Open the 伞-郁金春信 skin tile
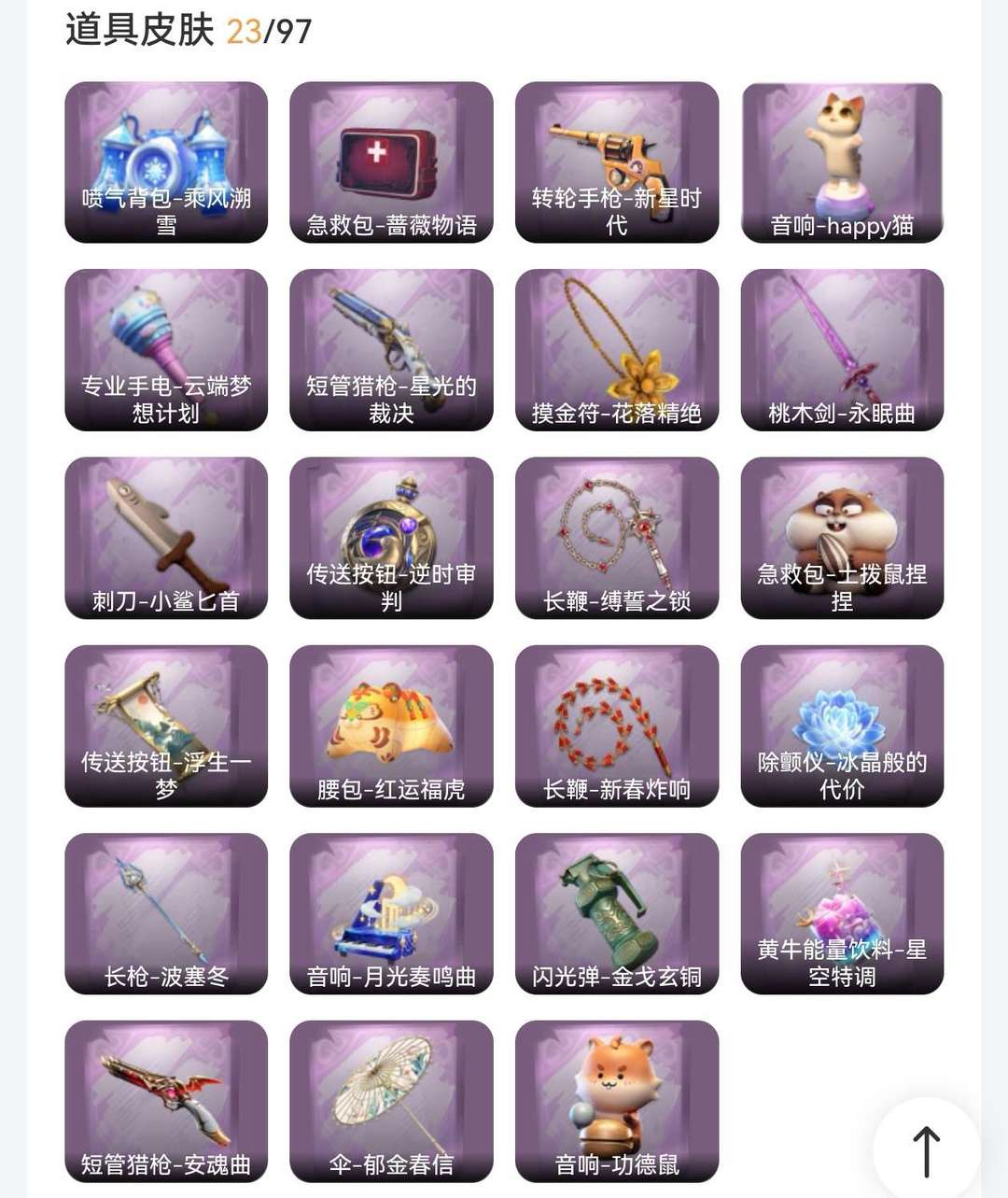This screenshot has width=1008, height=1198. point(391,1101)
